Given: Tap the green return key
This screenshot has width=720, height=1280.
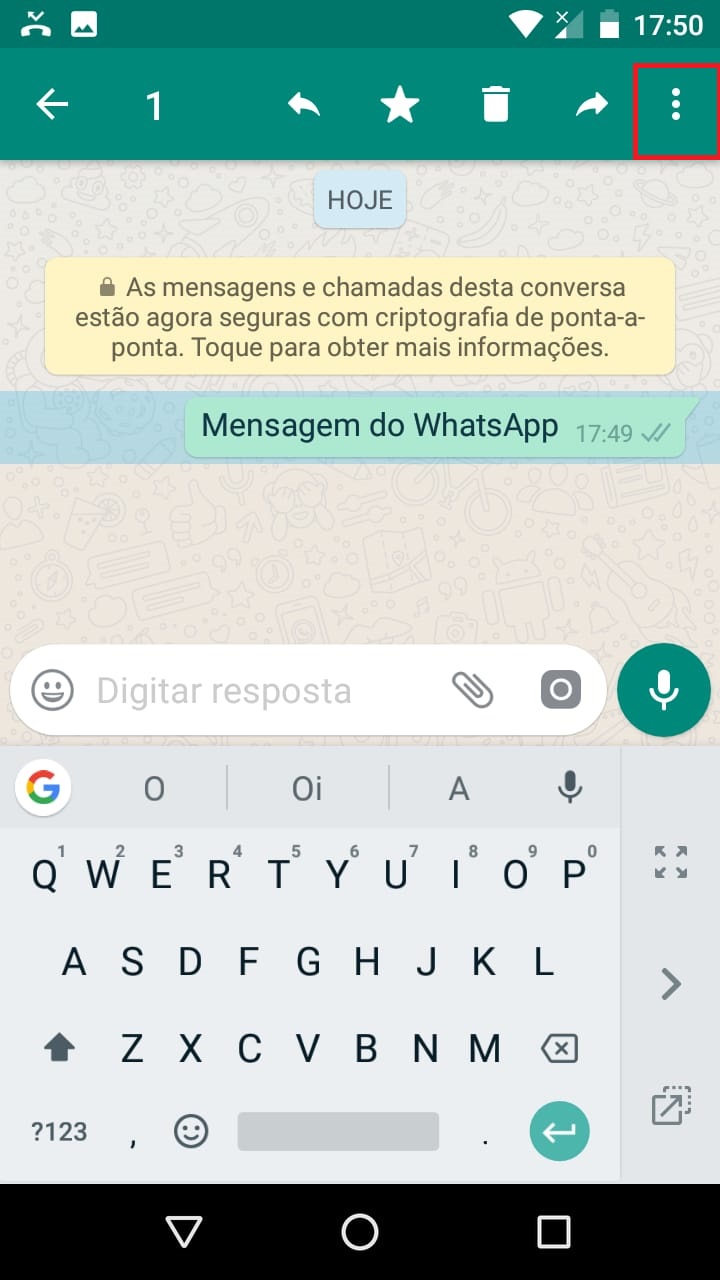Looking at the screenshot, I should click(559, 1132).
